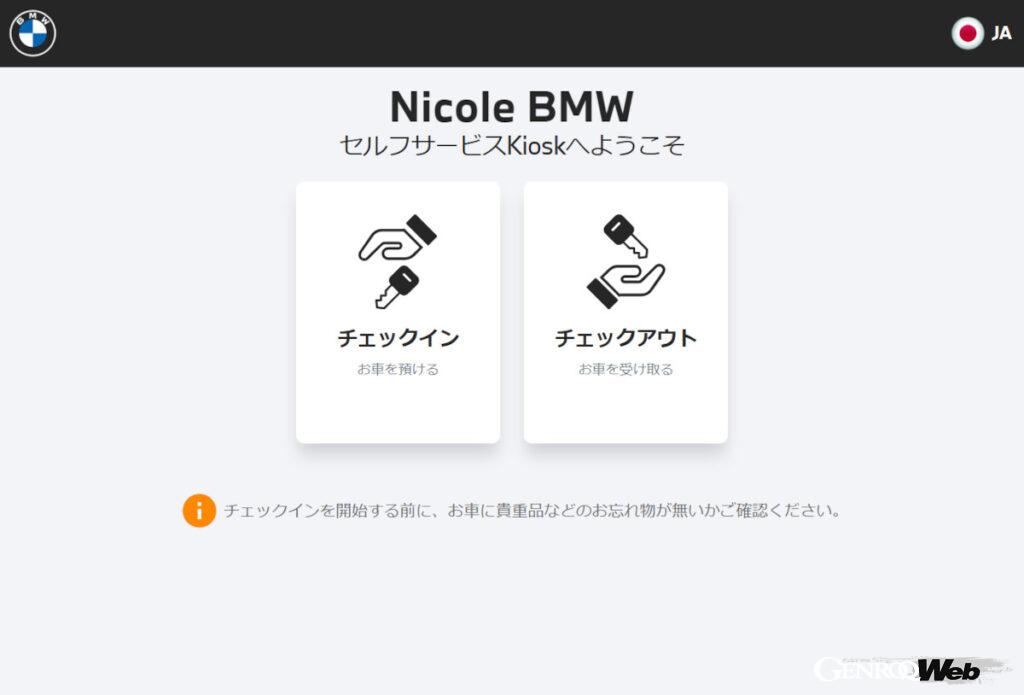The image size is (1024, 695).
Task: Select the チェックイン card to drop off car
Action: 398,311
